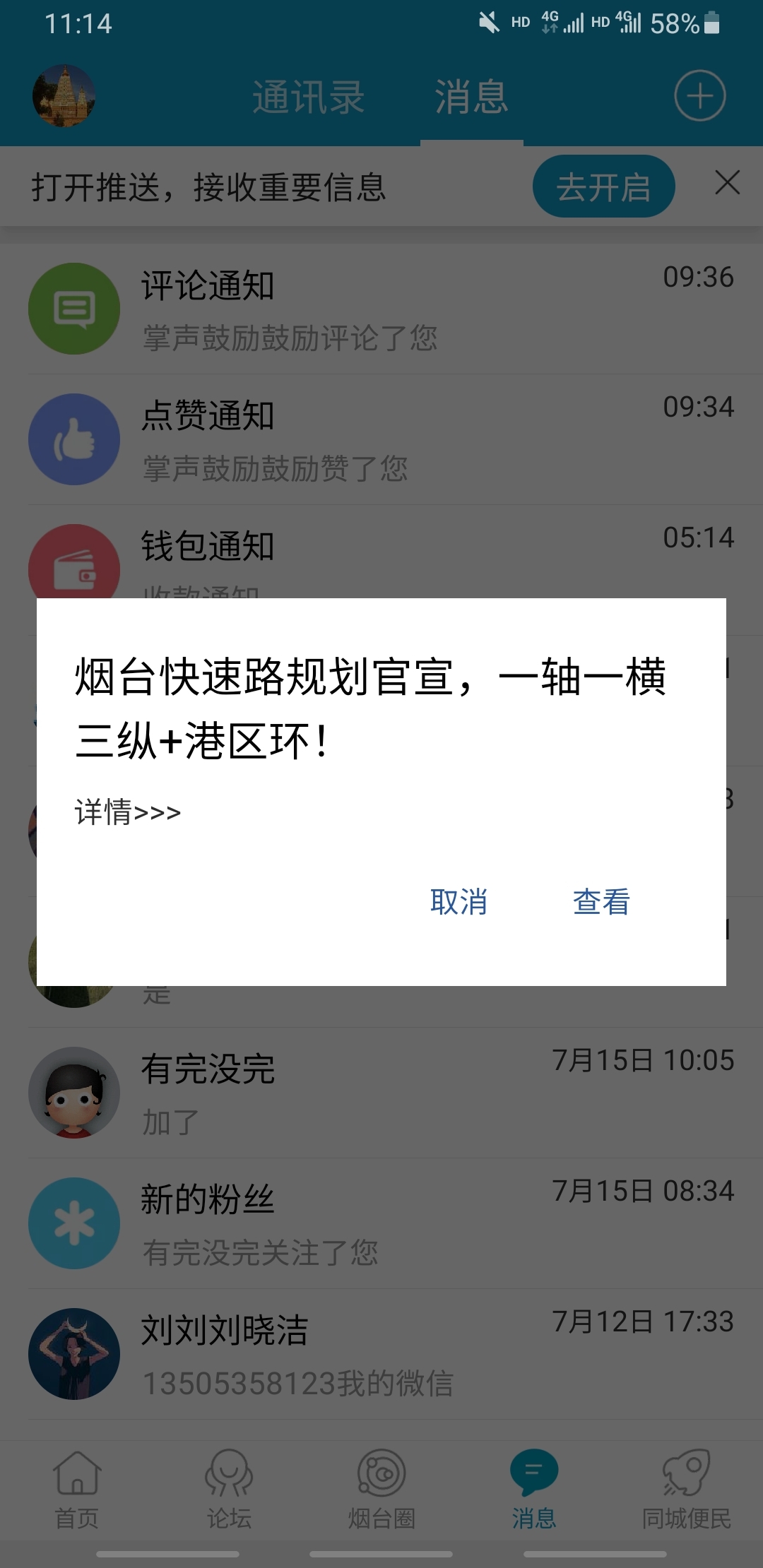
Task: Open 新的粉丝 notifications
Action: click(381, 1223)
